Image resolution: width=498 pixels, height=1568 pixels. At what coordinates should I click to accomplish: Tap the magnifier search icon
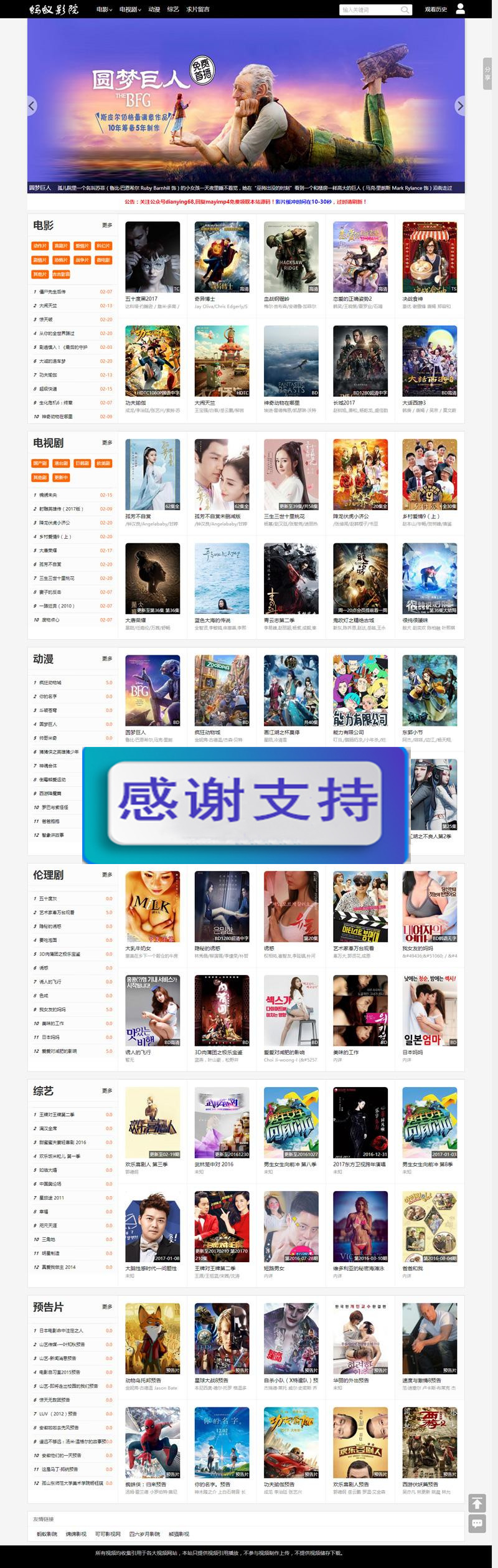pos(405,9)
